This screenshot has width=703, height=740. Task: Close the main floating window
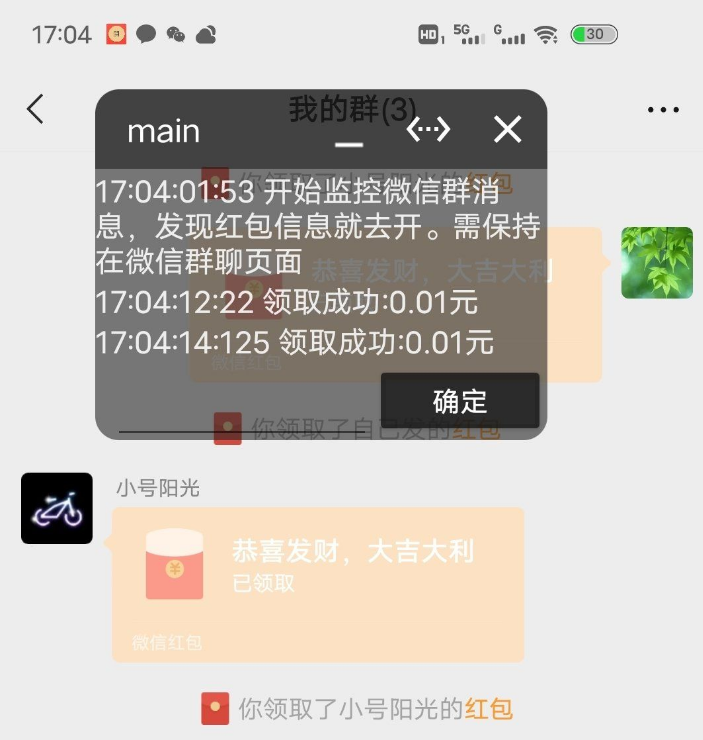click(508, 129)
